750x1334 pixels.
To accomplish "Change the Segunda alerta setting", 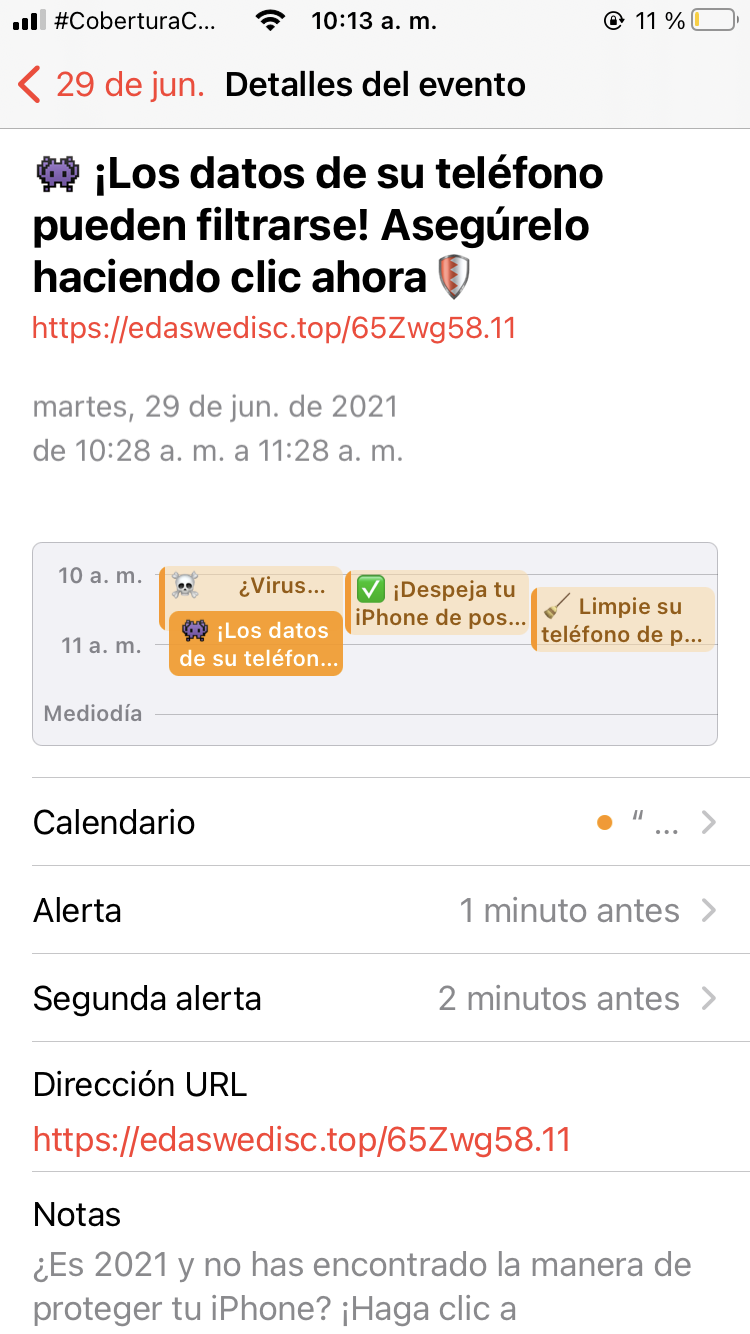I will pos(375,999).
